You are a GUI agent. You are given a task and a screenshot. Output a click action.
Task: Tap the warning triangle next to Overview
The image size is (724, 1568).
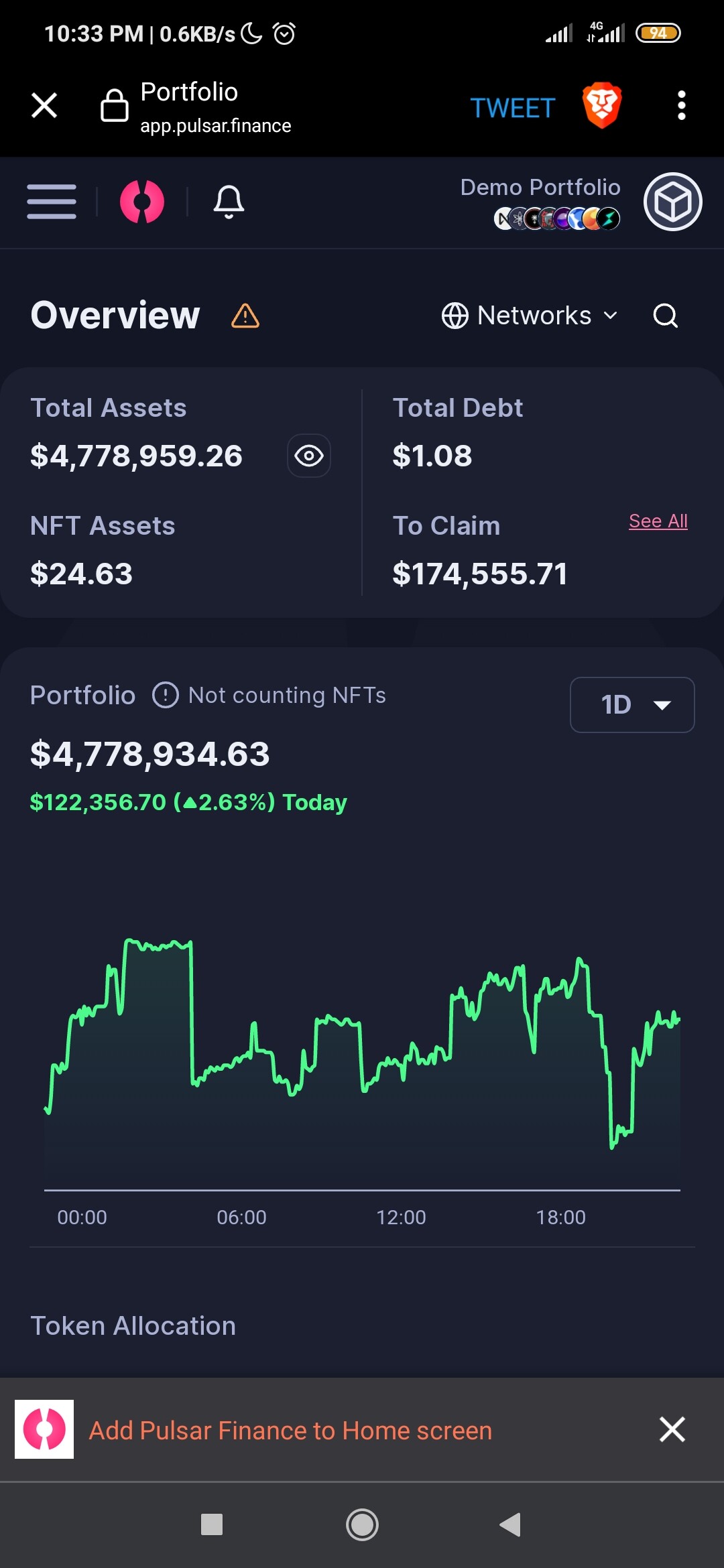[245, 315]
